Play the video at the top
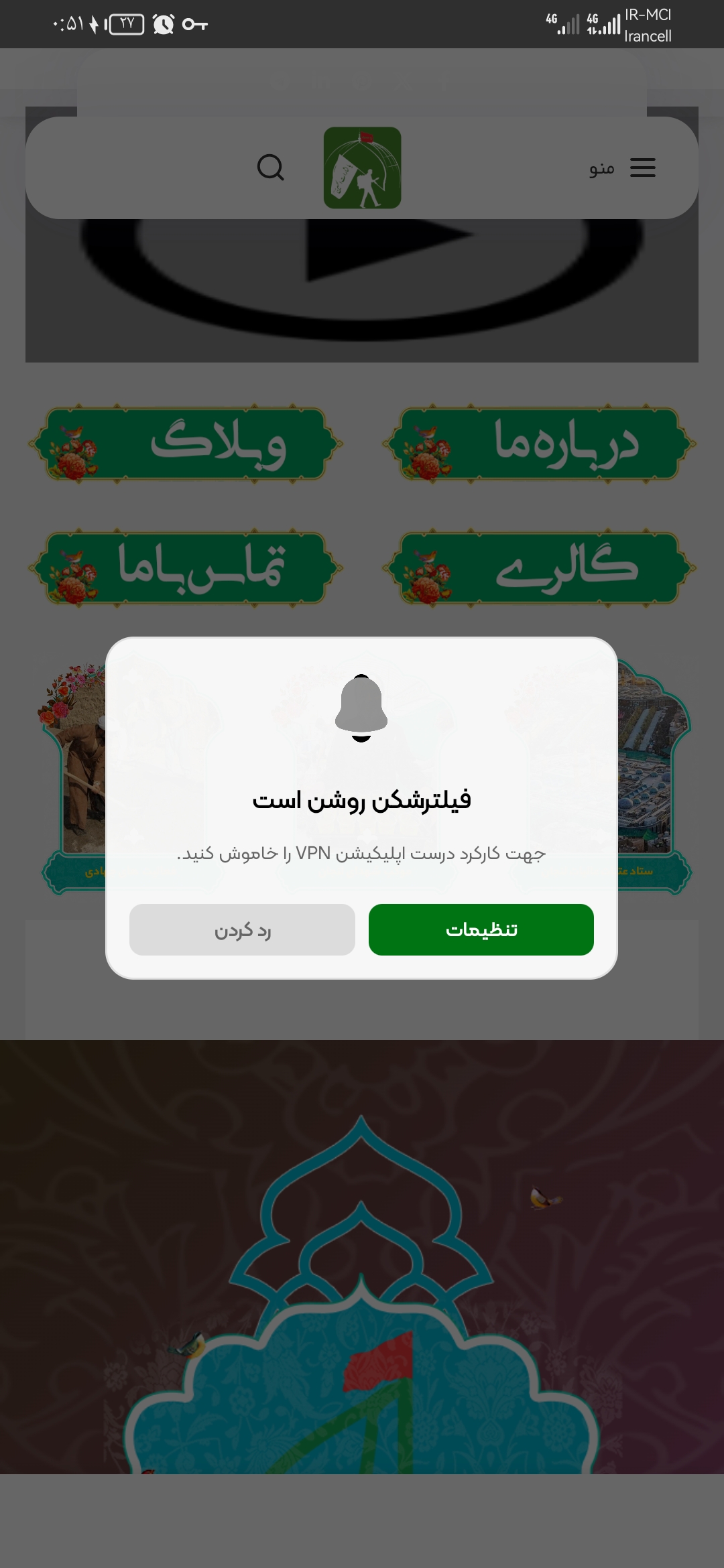Viewport: 724px width, 1568px height. [x=362, y=268]
